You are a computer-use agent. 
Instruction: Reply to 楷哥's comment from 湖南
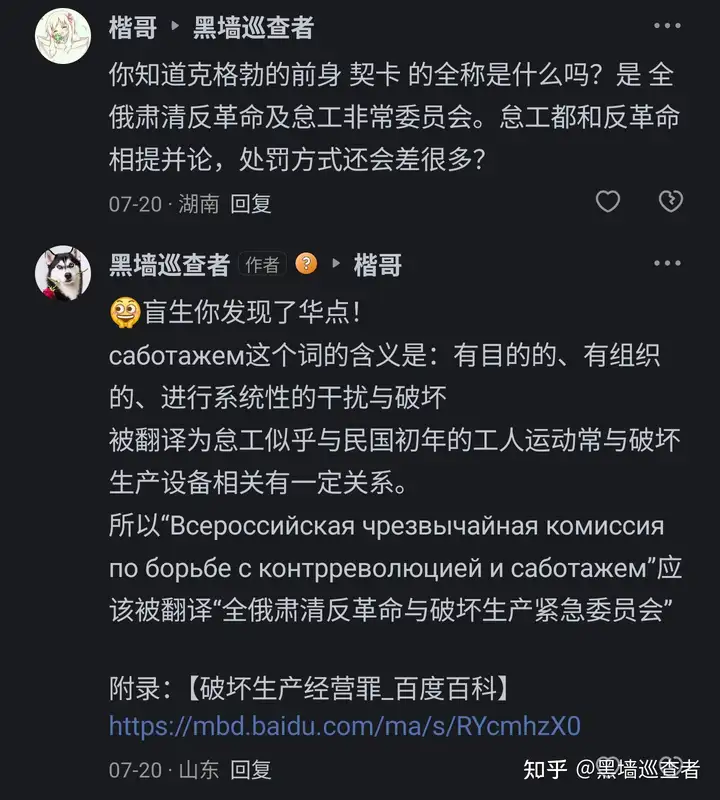tap(251, 204)
